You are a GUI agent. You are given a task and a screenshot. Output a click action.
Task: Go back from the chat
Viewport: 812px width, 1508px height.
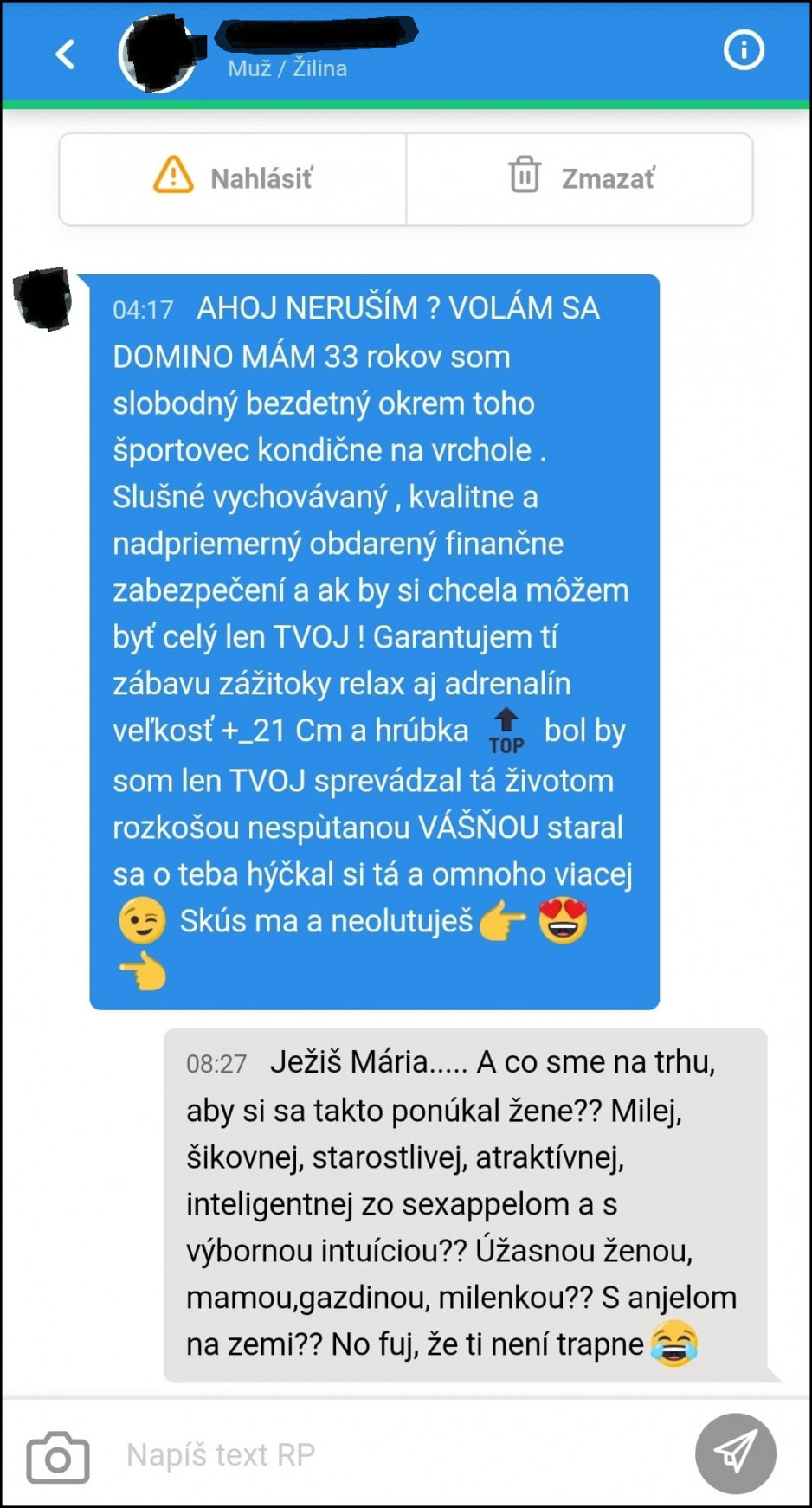(65, 54)
